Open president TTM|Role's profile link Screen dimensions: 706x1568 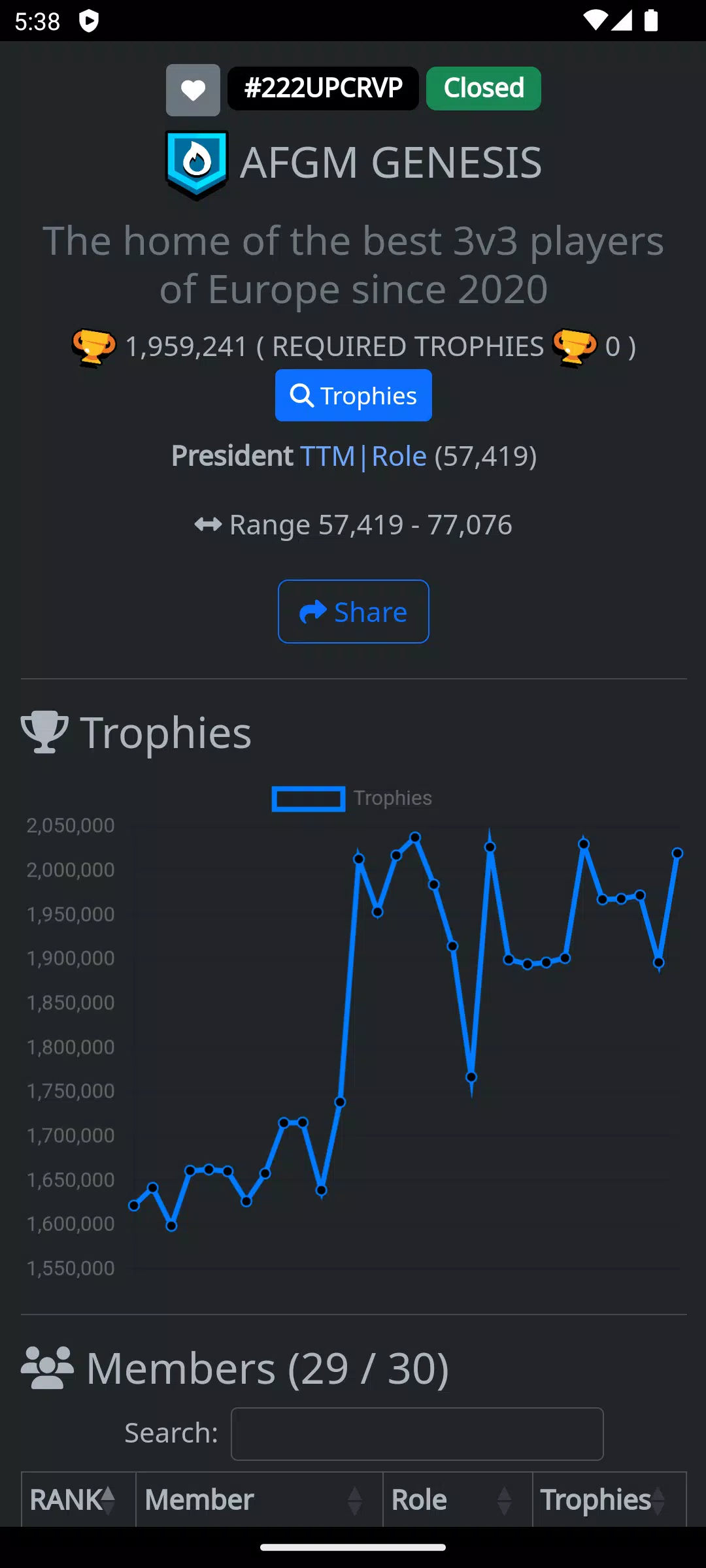[x=363, y=456]
